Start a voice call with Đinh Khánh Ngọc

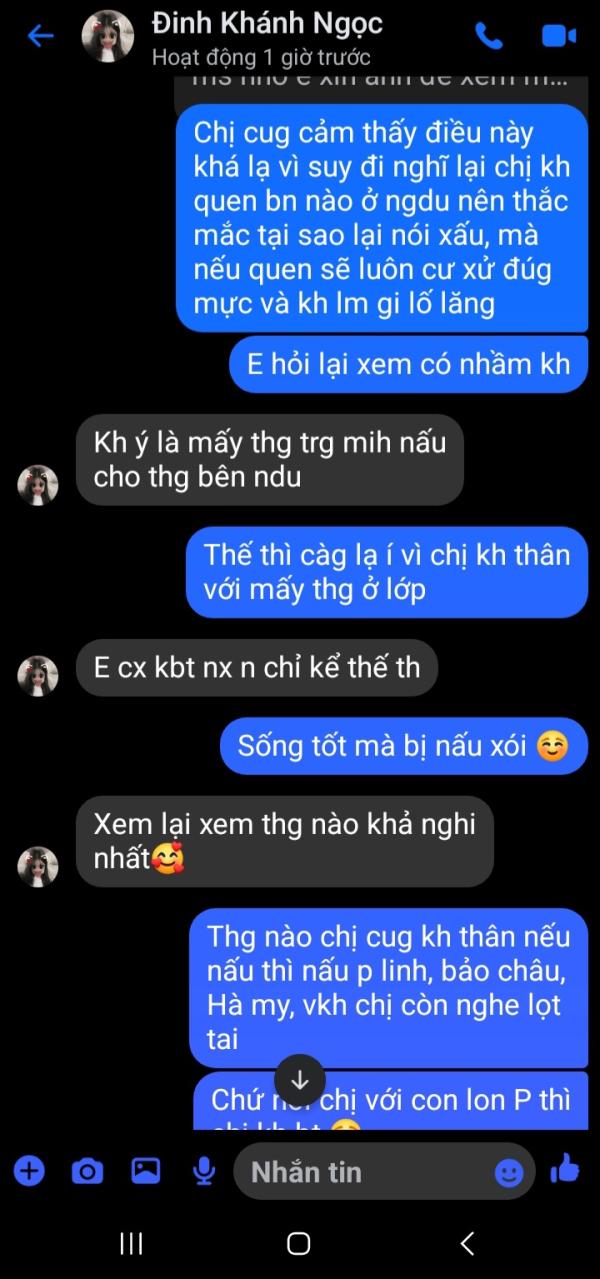coord(489,37)
